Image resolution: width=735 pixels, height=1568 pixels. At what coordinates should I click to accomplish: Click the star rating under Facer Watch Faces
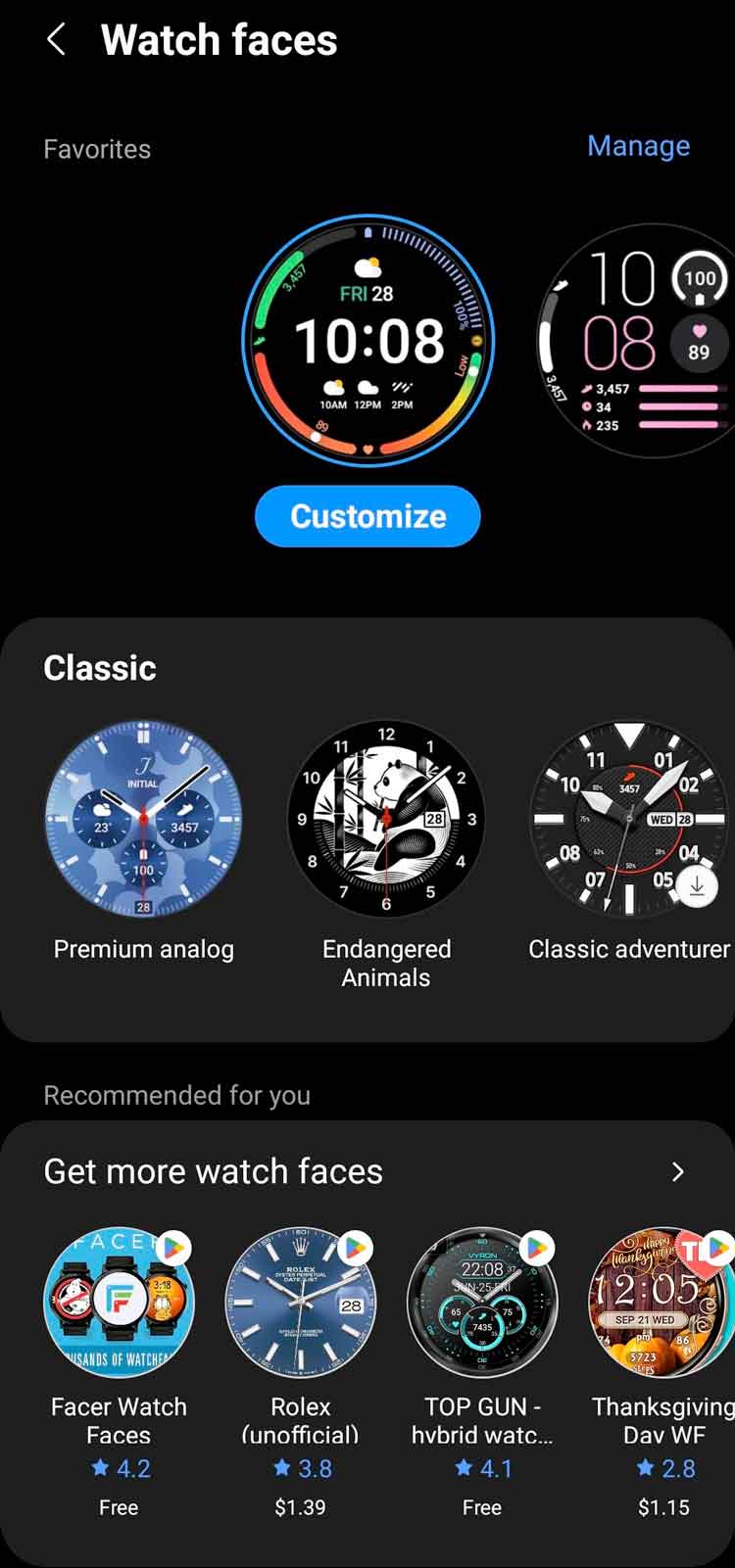pyautogui.click(x=119, y=1466)
